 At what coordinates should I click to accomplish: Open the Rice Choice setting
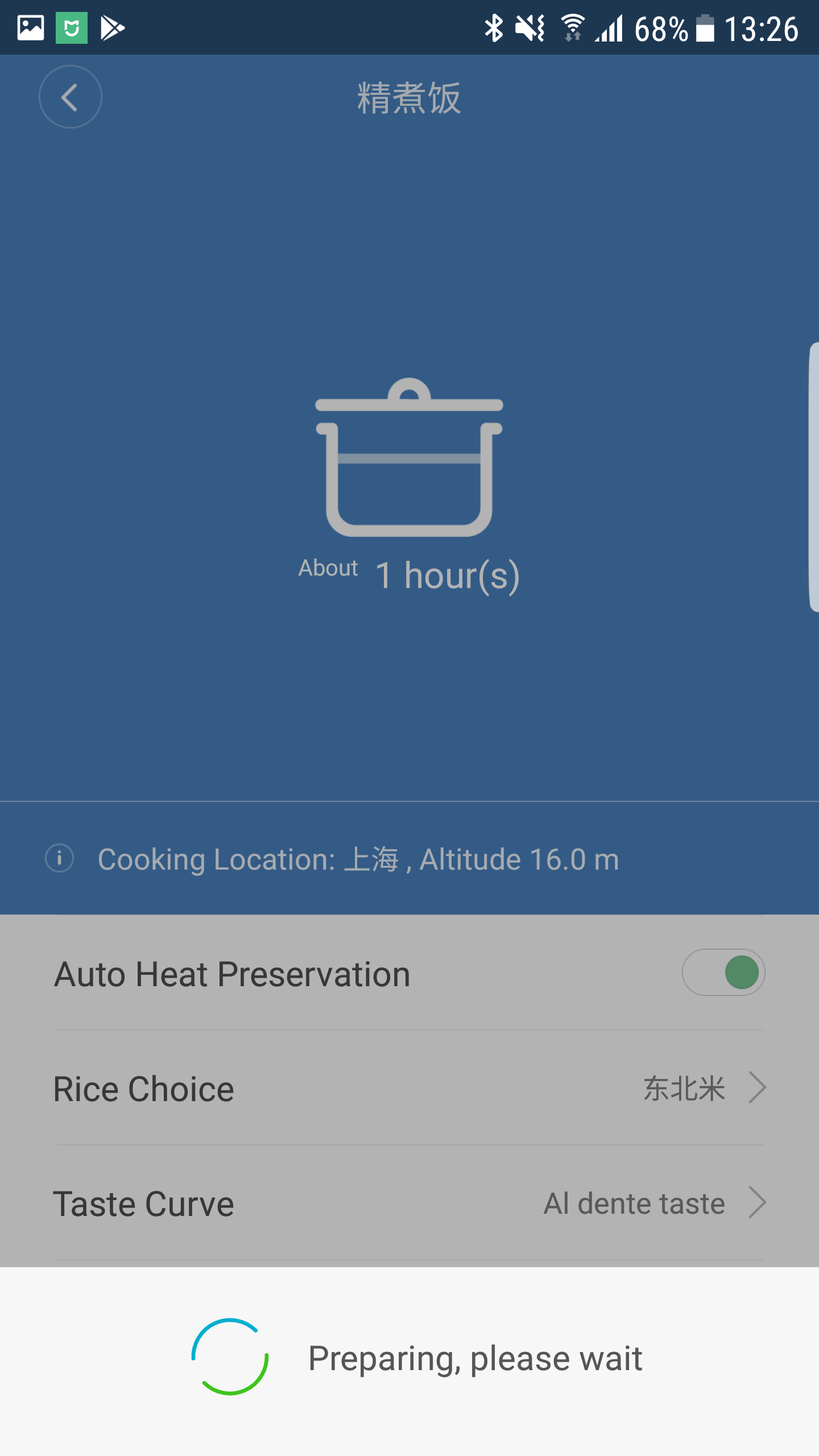[x=409, y=1088]
